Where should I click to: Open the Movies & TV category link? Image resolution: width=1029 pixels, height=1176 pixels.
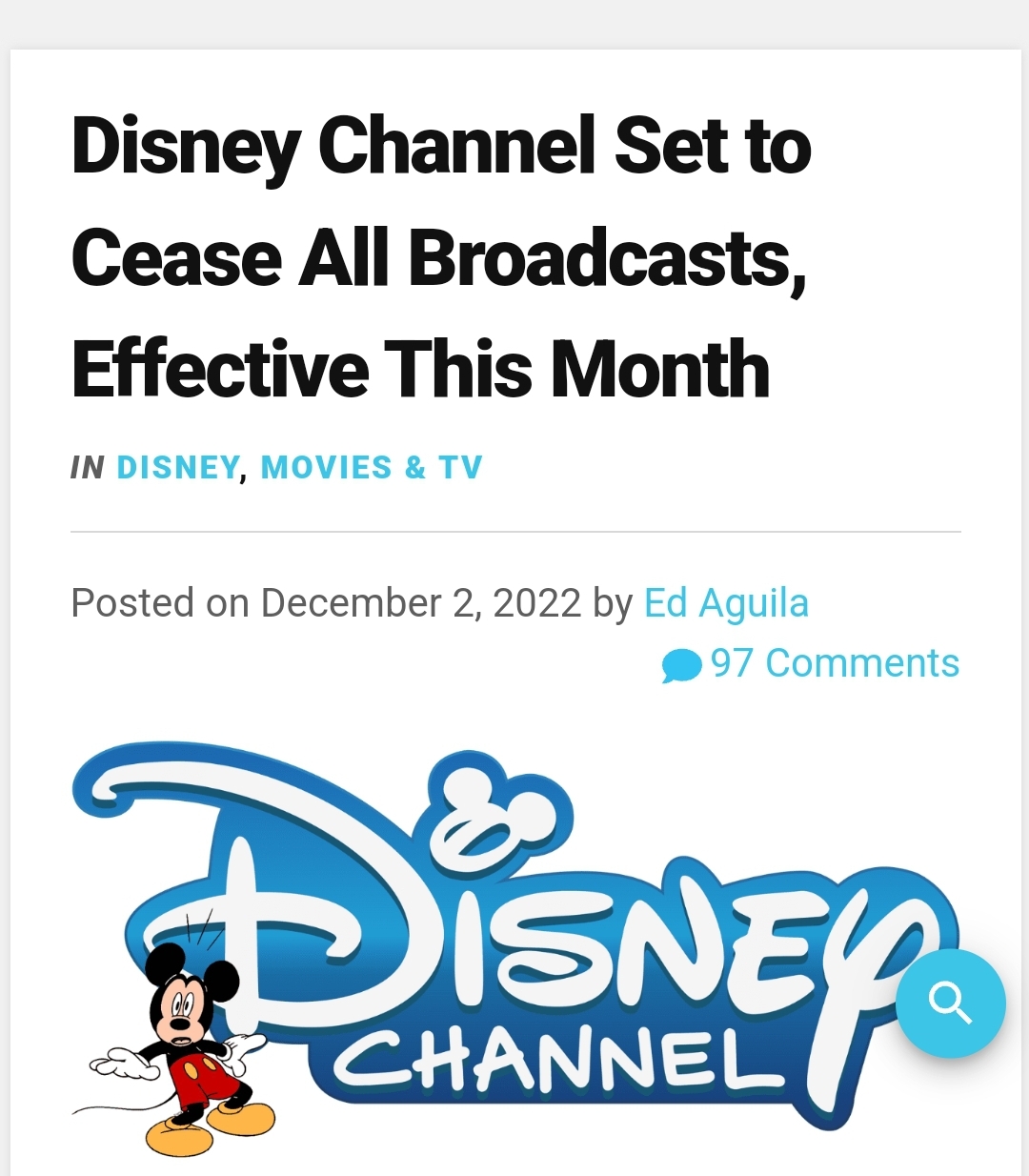pyautogui.click(x=372, y=468)
